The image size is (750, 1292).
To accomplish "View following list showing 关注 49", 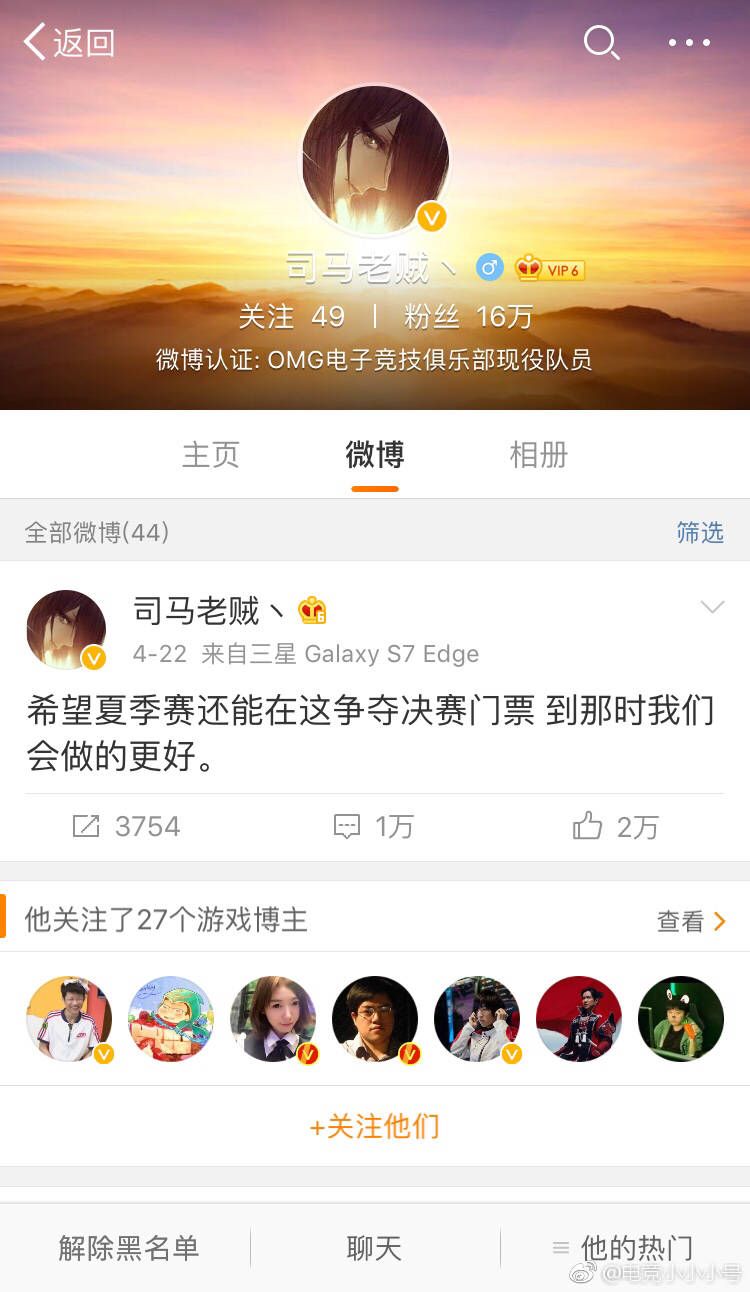I will click(291, 317).
